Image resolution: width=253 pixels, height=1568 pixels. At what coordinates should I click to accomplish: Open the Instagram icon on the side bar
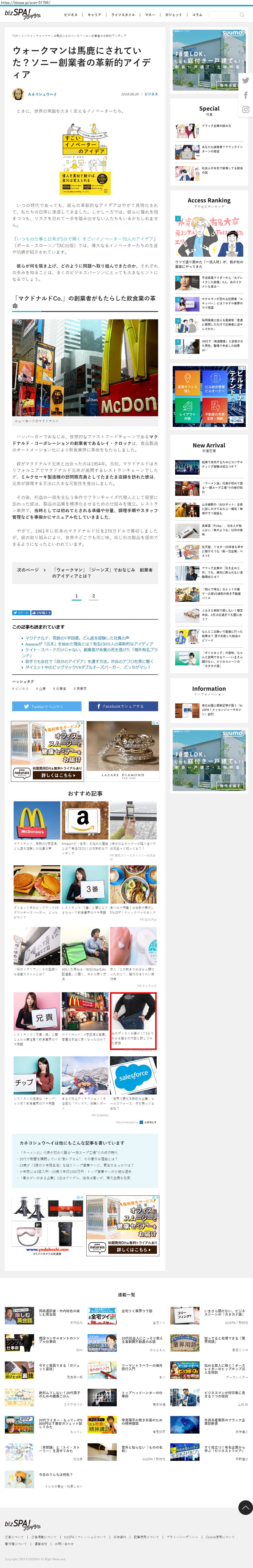tap(246, 110)
